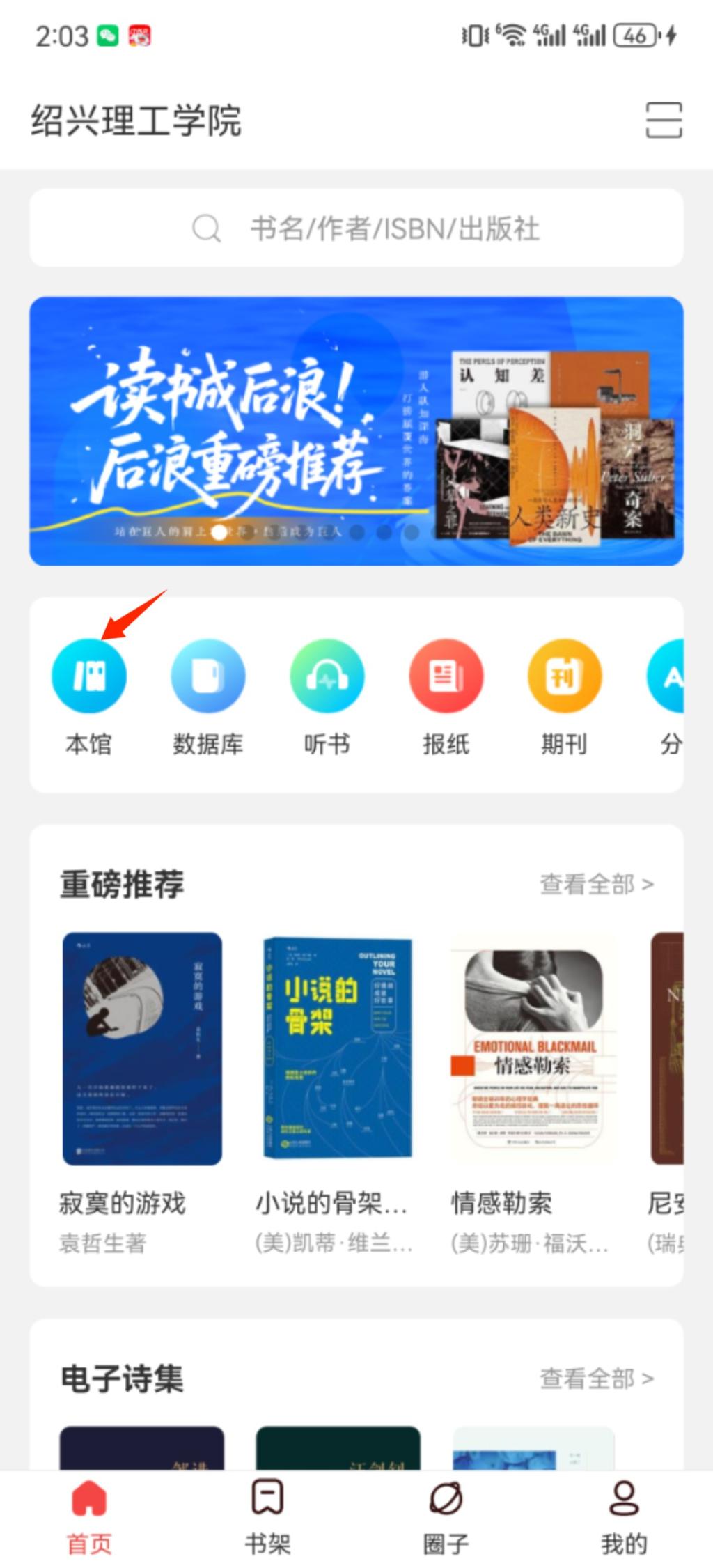The image size is (713, 1568).
Task: Open the scan icon in the header
Action: [x=663, y=120]
